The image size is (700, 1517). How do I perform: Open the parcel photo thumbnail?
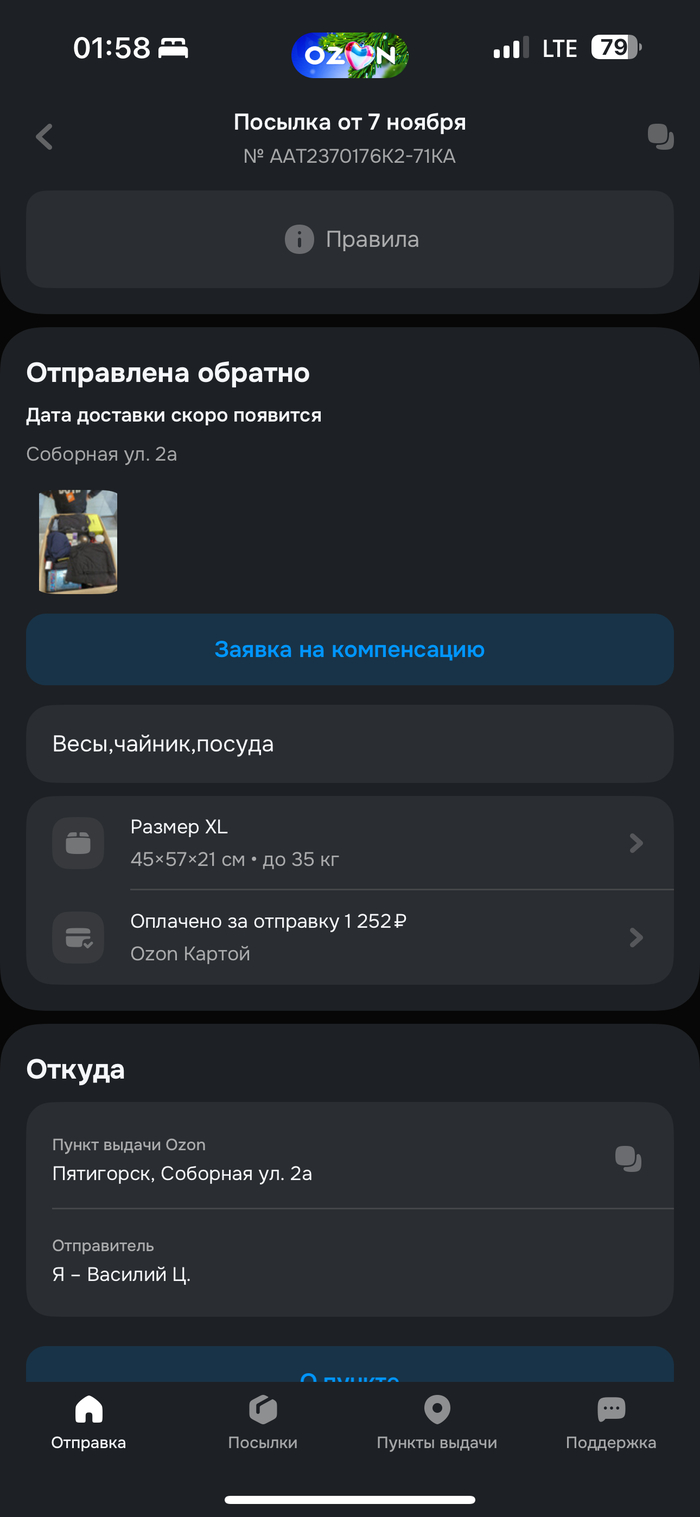point(78,541)
